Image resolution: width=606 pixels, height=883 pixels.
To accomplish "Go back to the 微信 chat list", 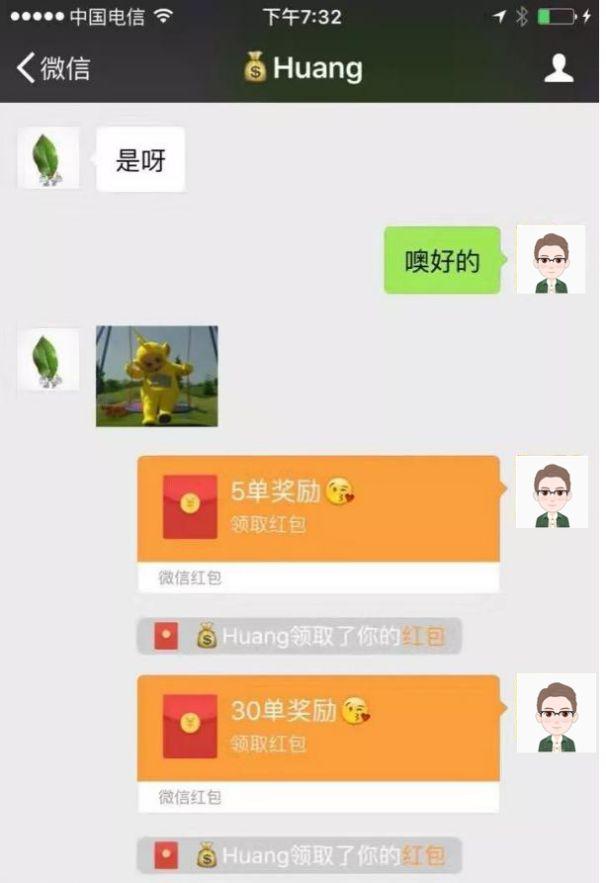I will coord(52,68).
